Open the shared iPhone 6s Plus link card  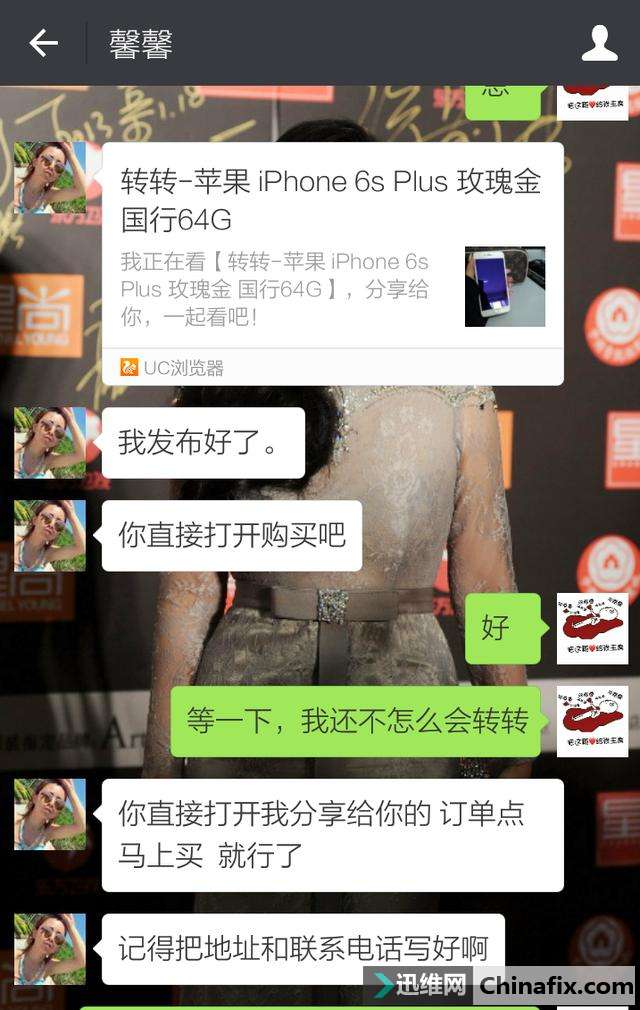click(332, 263)
